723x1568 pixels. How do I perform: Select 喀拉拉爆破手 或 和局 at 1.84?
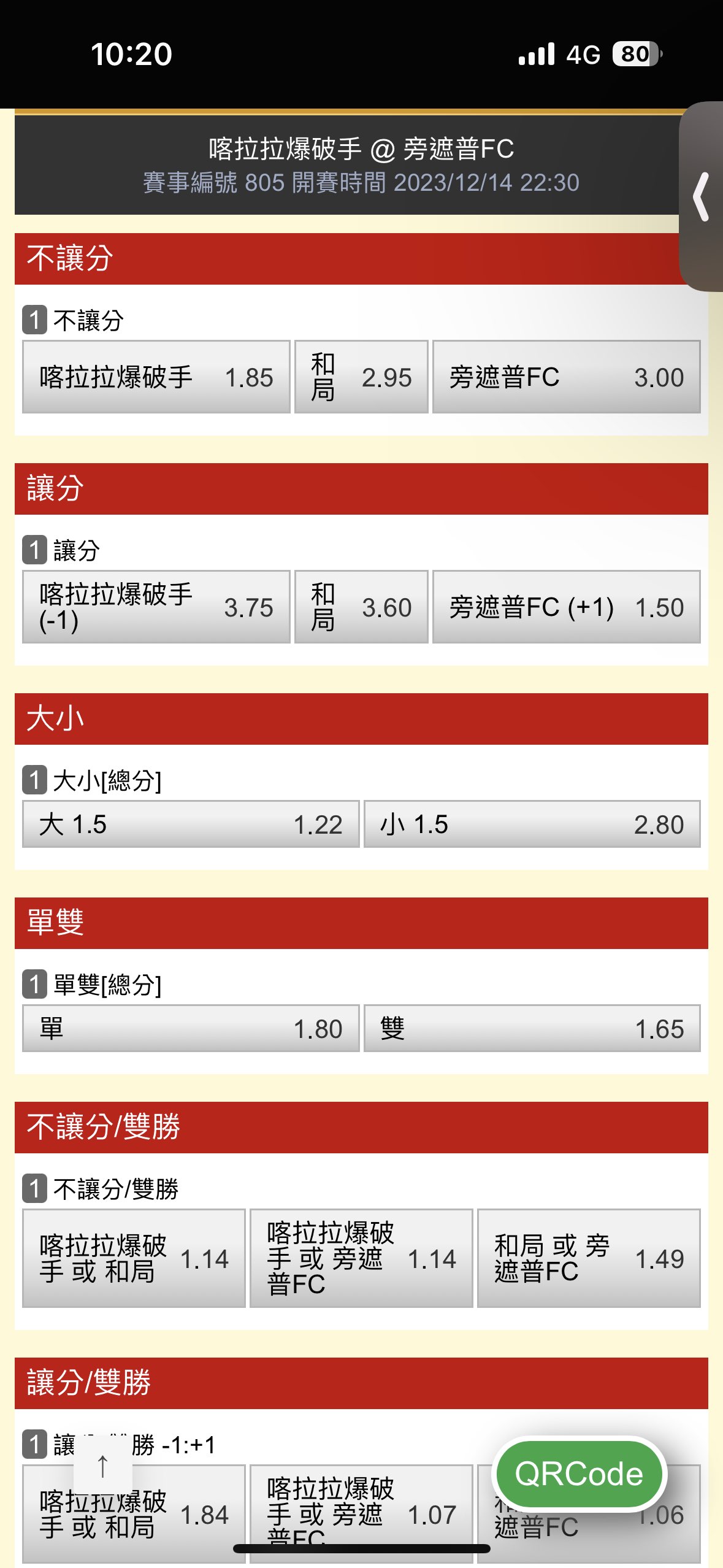[x=134, y=1514]
